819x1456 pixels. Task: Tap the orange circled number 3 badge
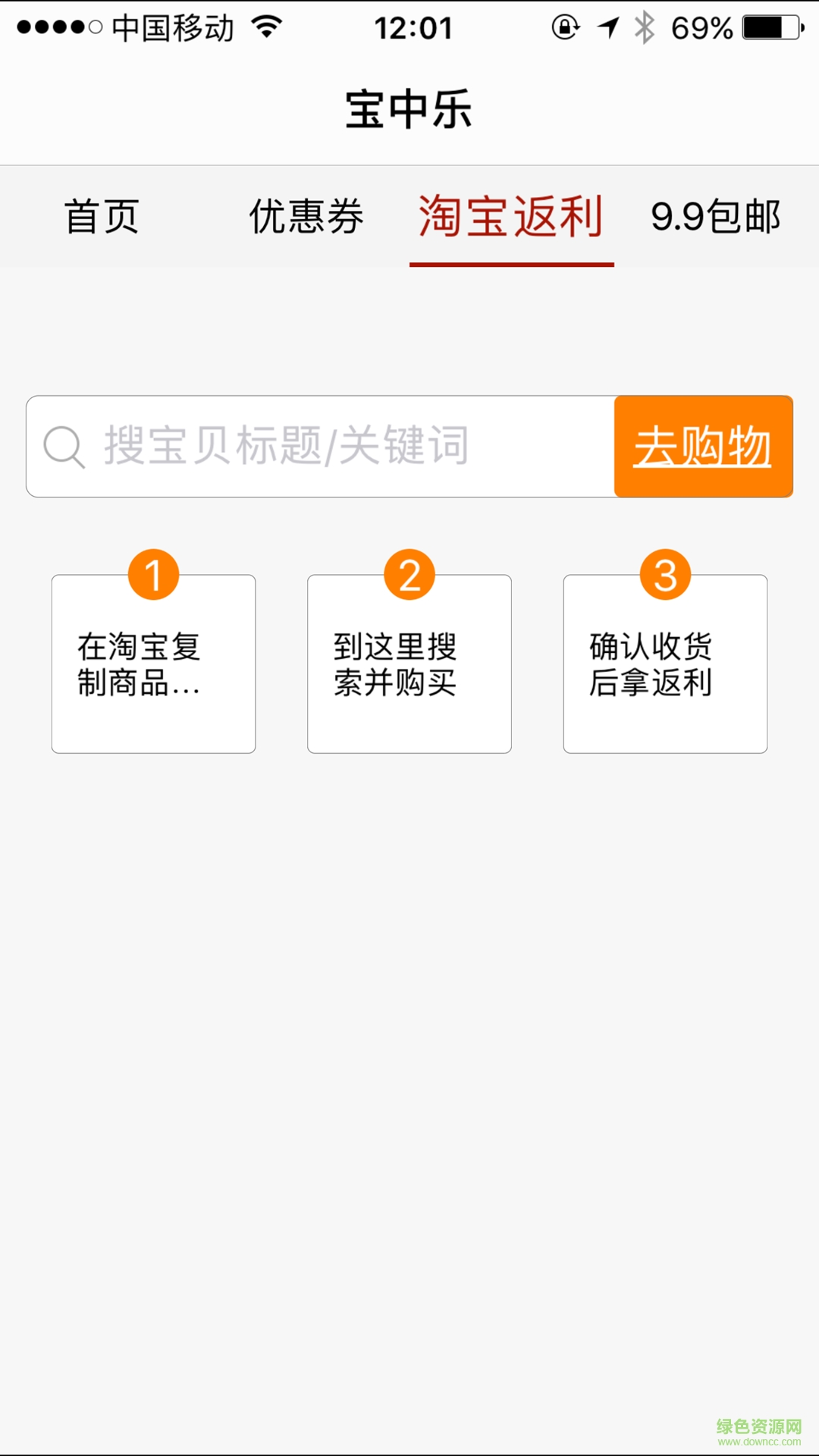665,575
